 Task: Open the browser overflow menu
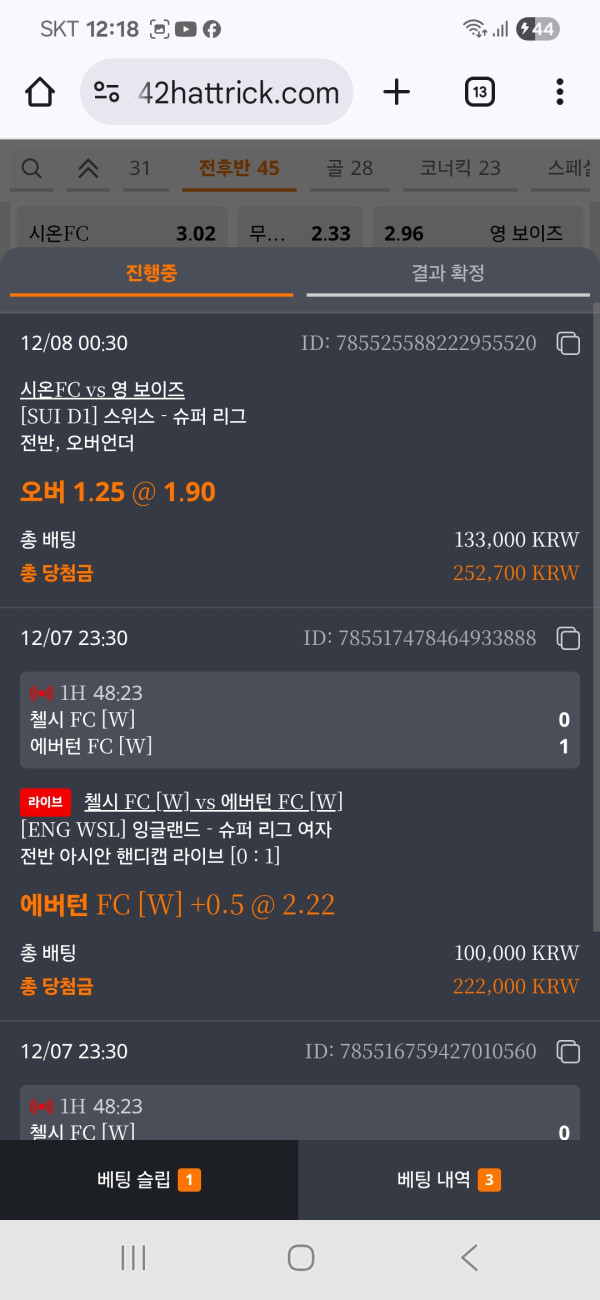(x=559, y=93)
